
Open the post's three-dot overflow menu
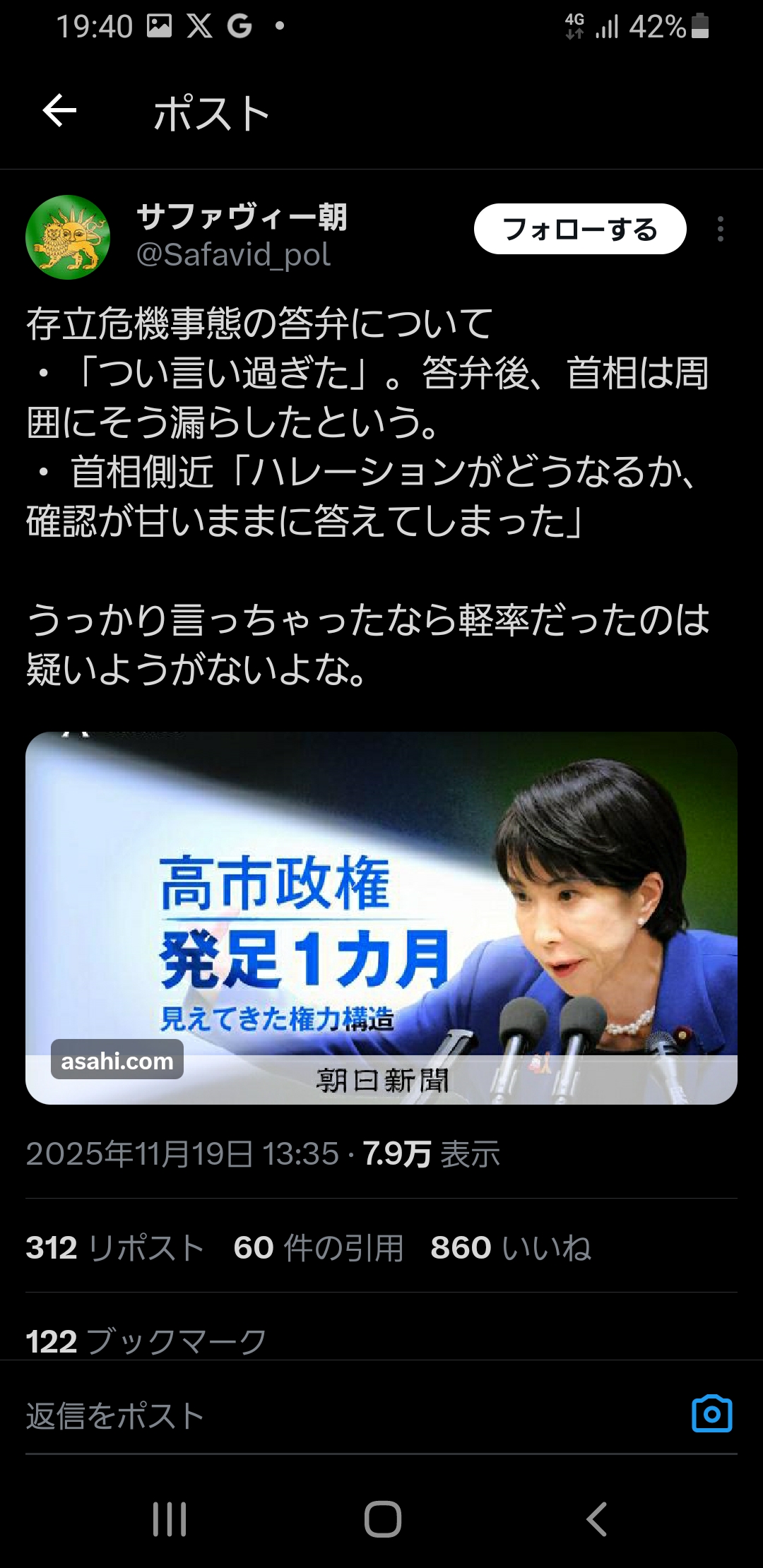(720, 229)
